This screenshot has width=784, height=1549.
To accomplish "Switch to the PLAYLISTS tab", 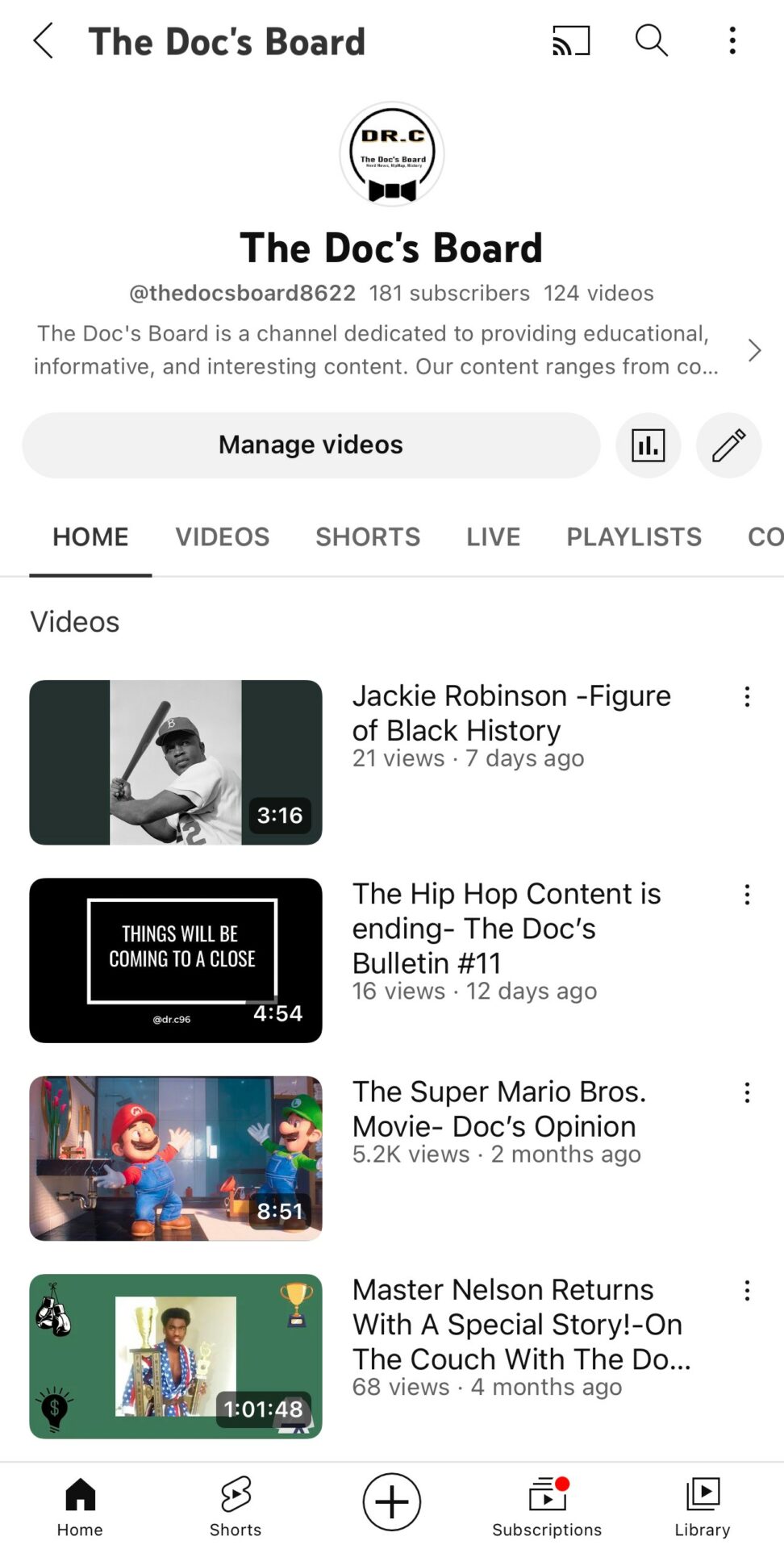I will pos(634,537).
